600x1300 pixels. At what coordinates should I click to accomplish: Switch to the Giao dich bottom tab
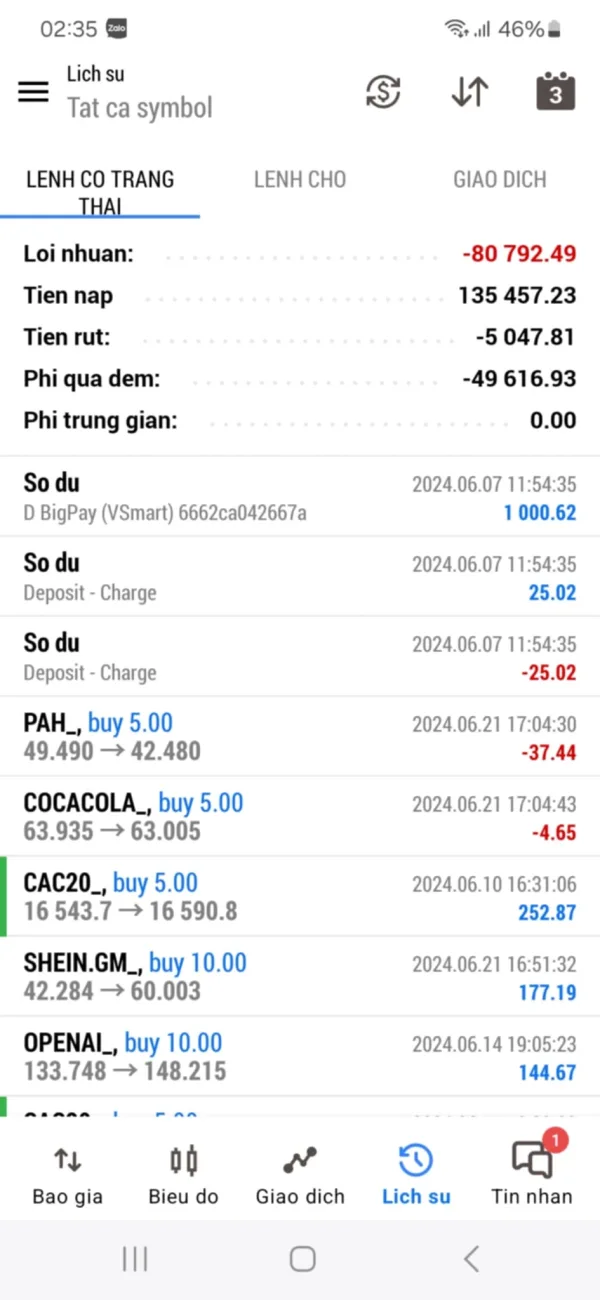click(x=299, y=1175)
